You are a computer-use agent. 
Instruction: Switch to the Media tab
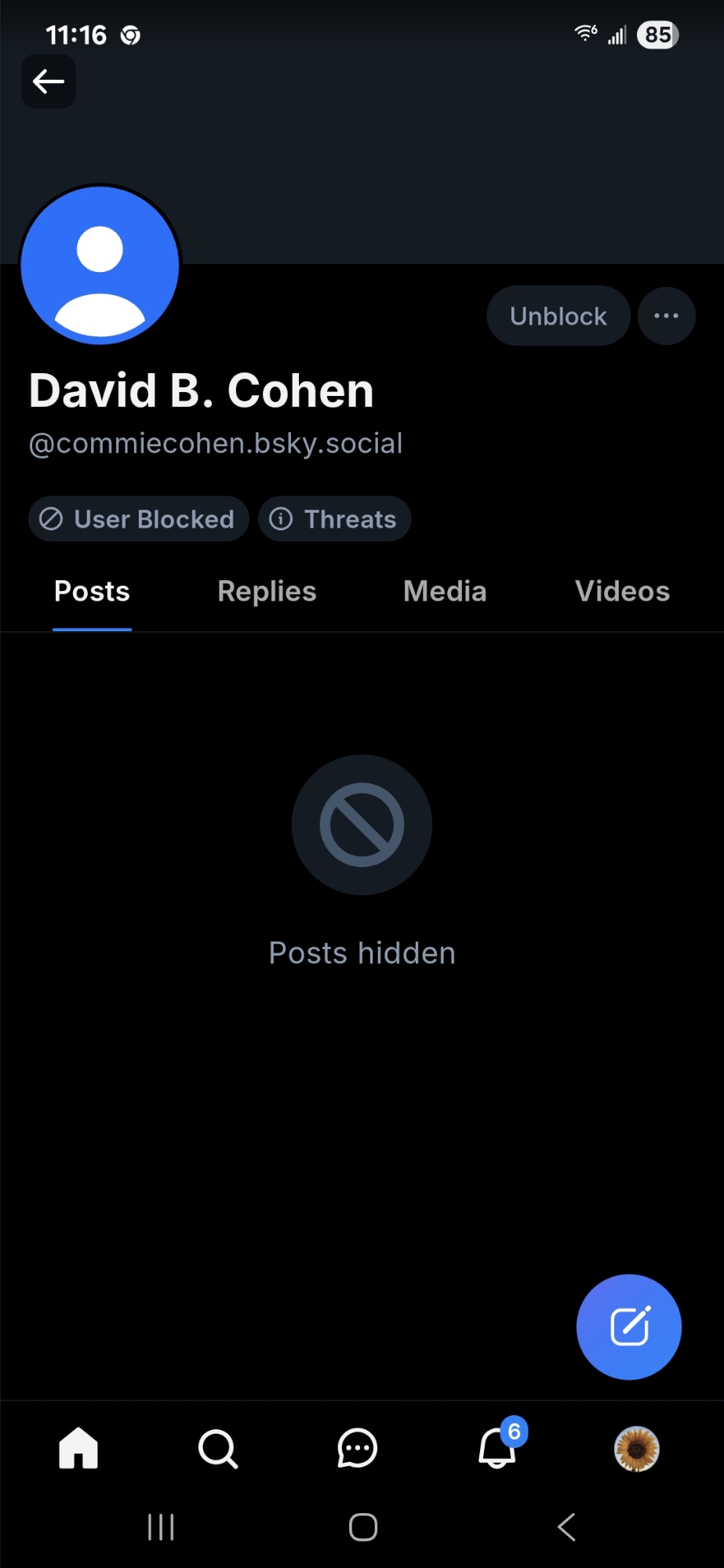click(x=445, y=591)
